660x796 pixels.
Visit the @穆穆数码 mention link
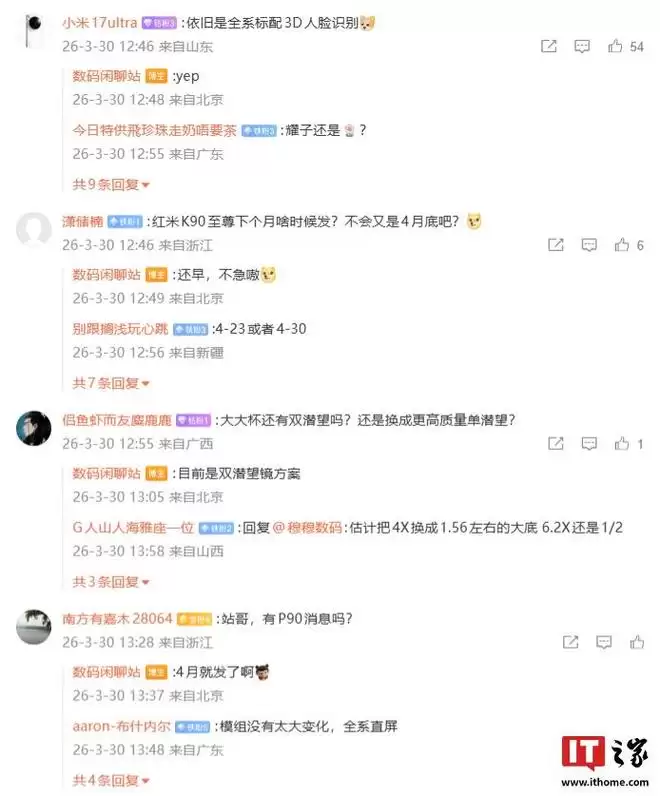tap(308, 527)
